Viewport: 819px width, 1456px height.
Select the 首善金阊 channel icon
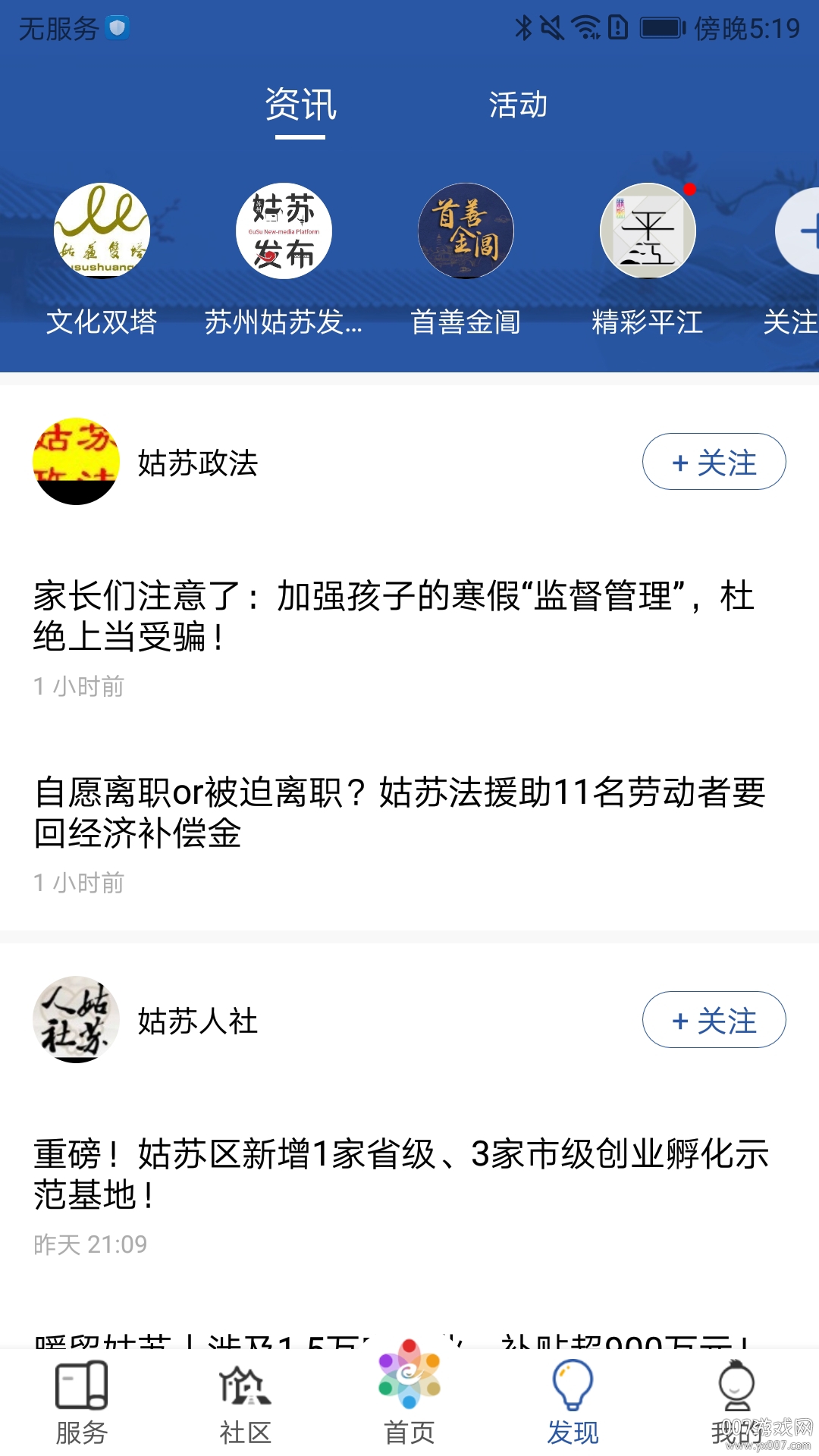(466, 231)
